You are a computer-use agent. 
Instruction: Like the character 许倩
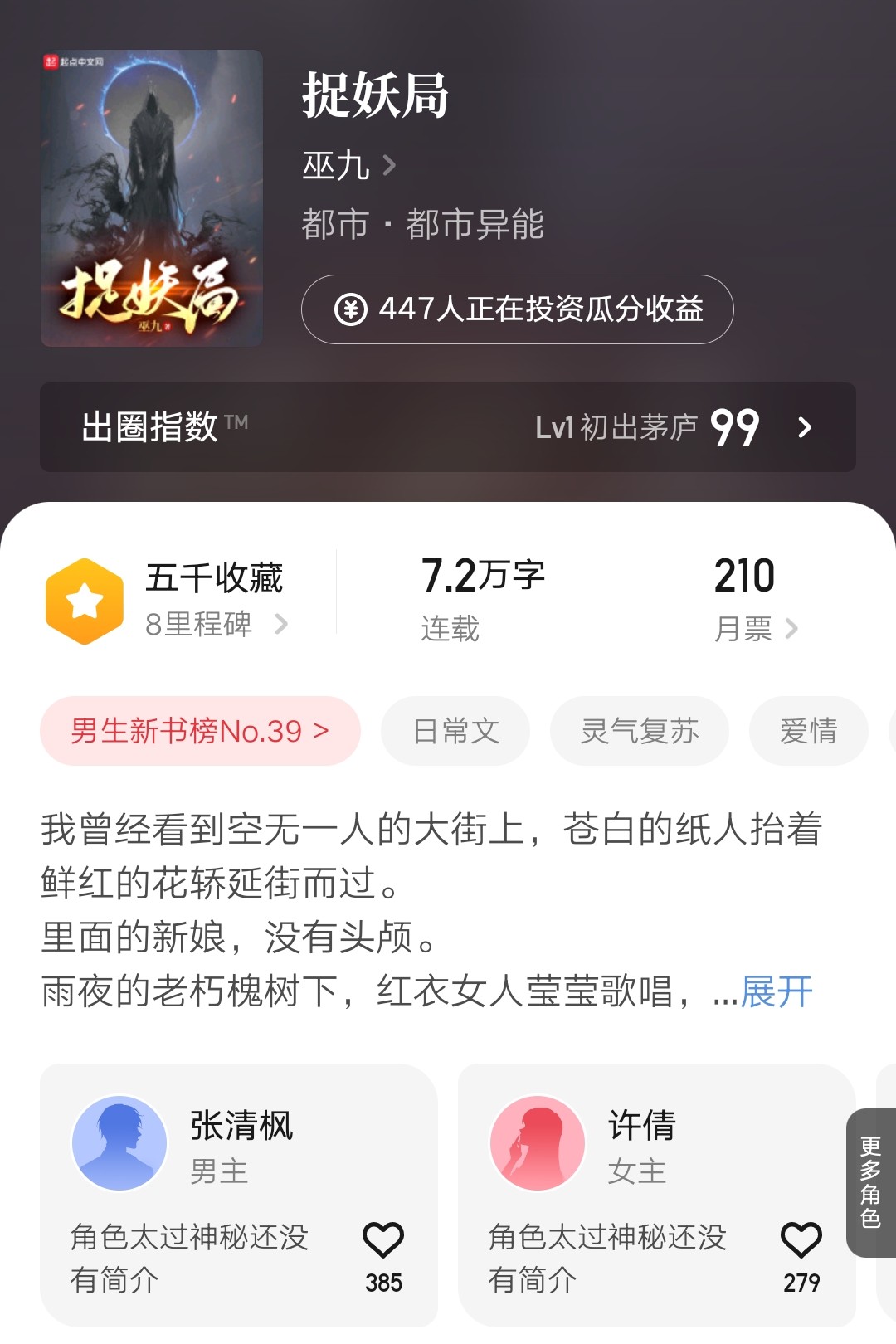[x=801, y=1241]
